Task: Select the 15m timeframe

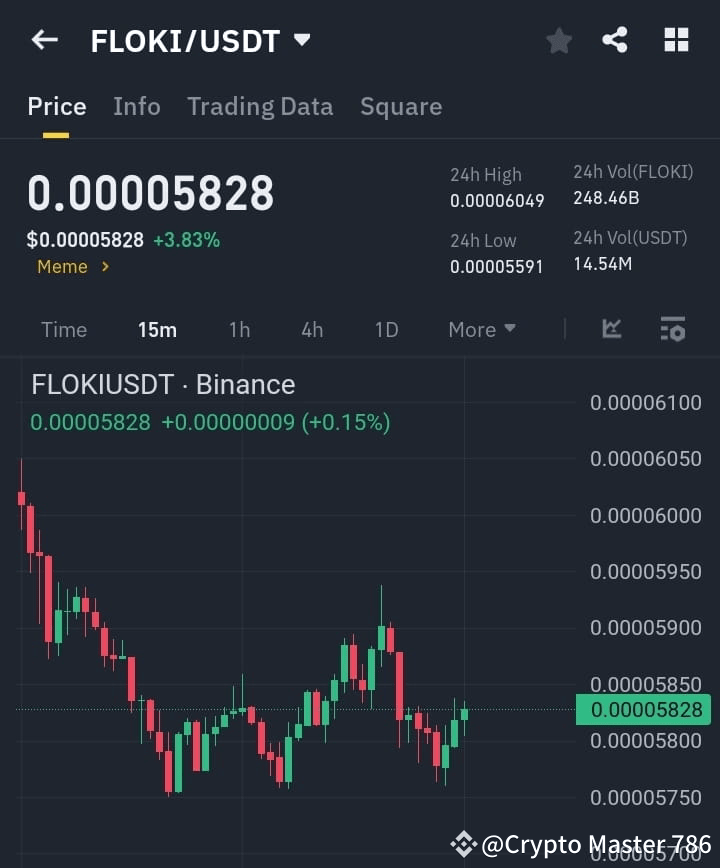Action: [x=157, y=329]
